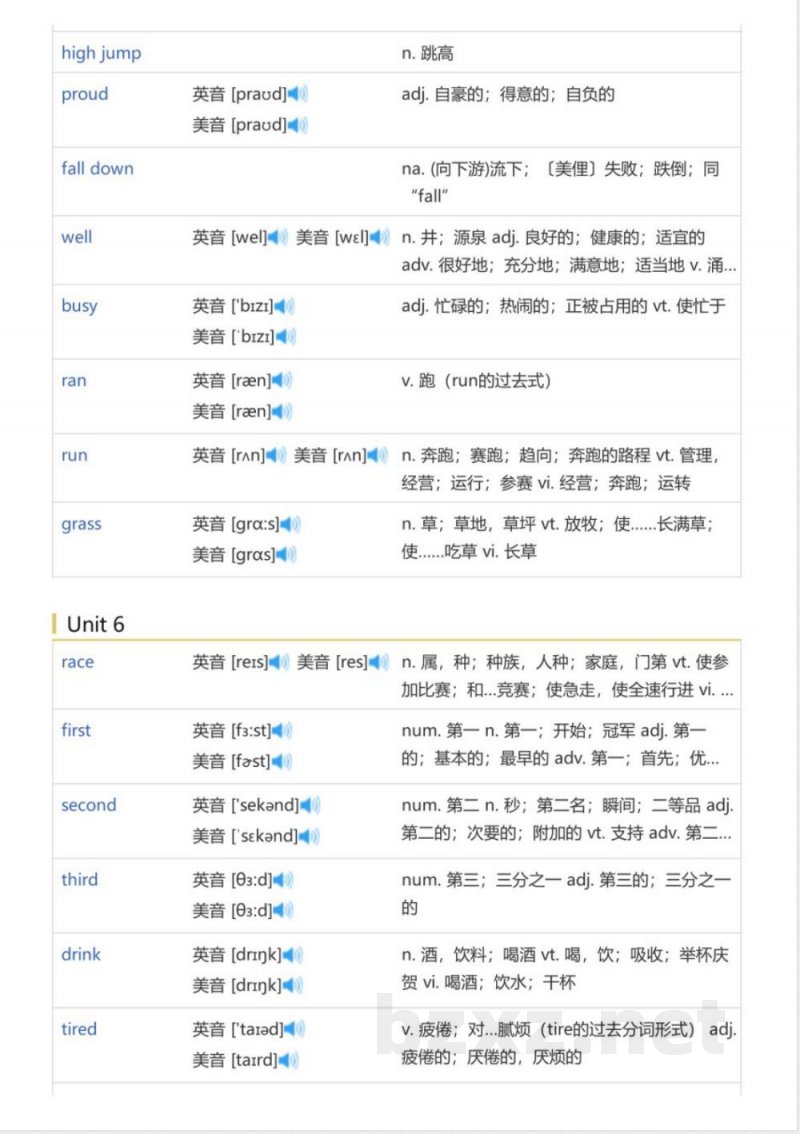Play the British pronunciation of tired

290,1030
